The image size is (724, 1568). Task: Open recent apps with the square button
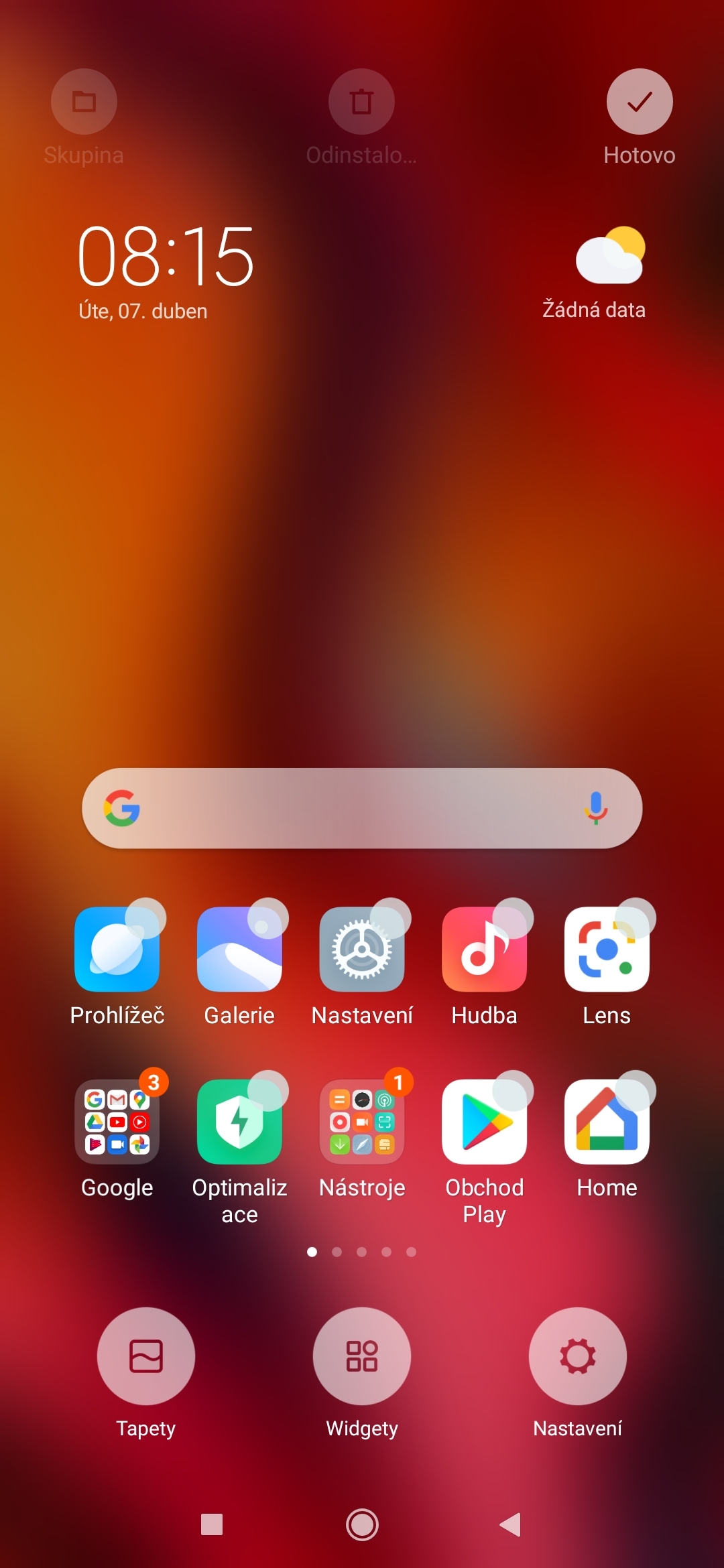pos(212,1524)
